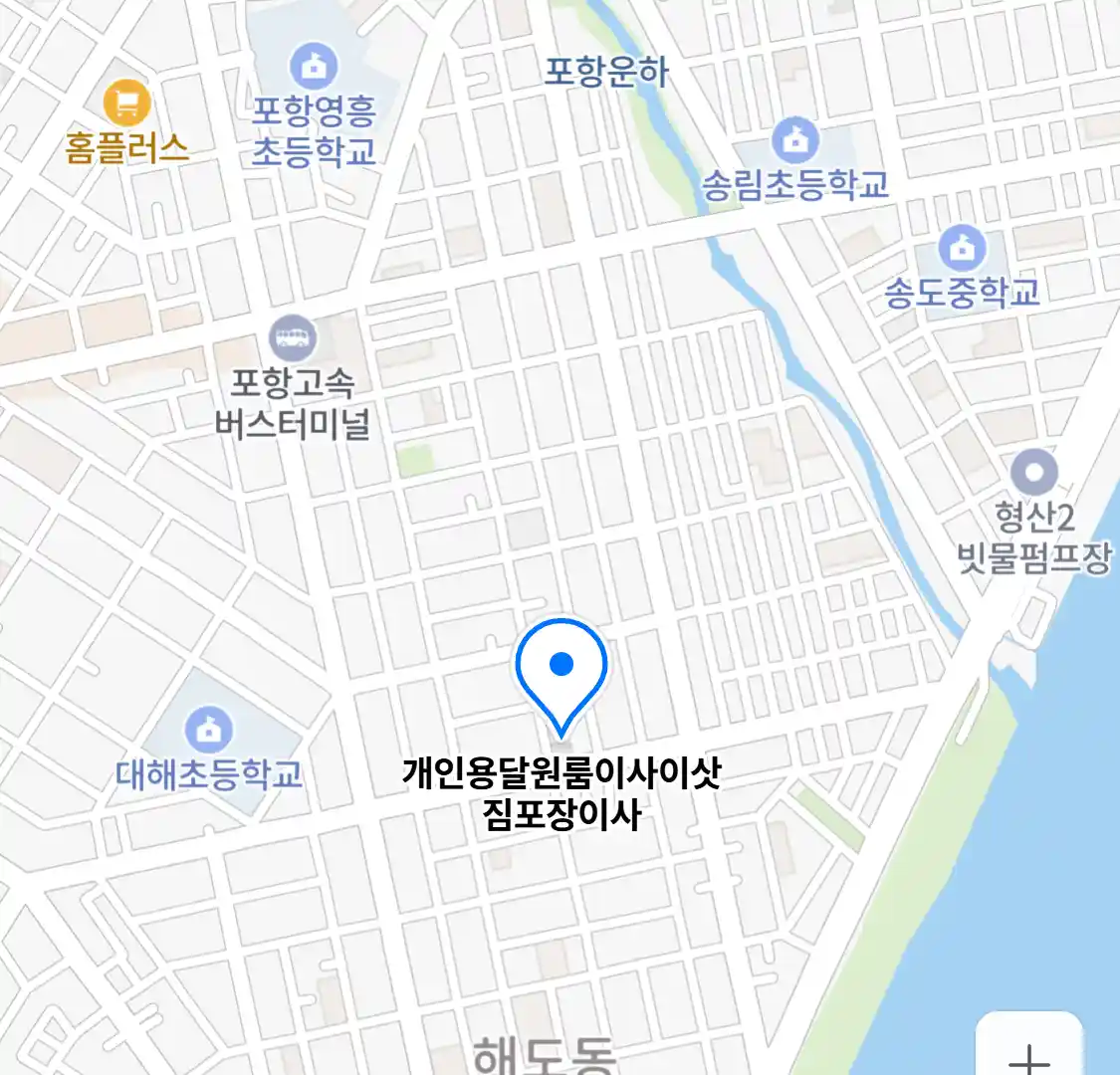The height and width of the screenshot is (1075, 1120).
Task: Select the 포항영흥초등학교 school marker
Action: [313, 69]
